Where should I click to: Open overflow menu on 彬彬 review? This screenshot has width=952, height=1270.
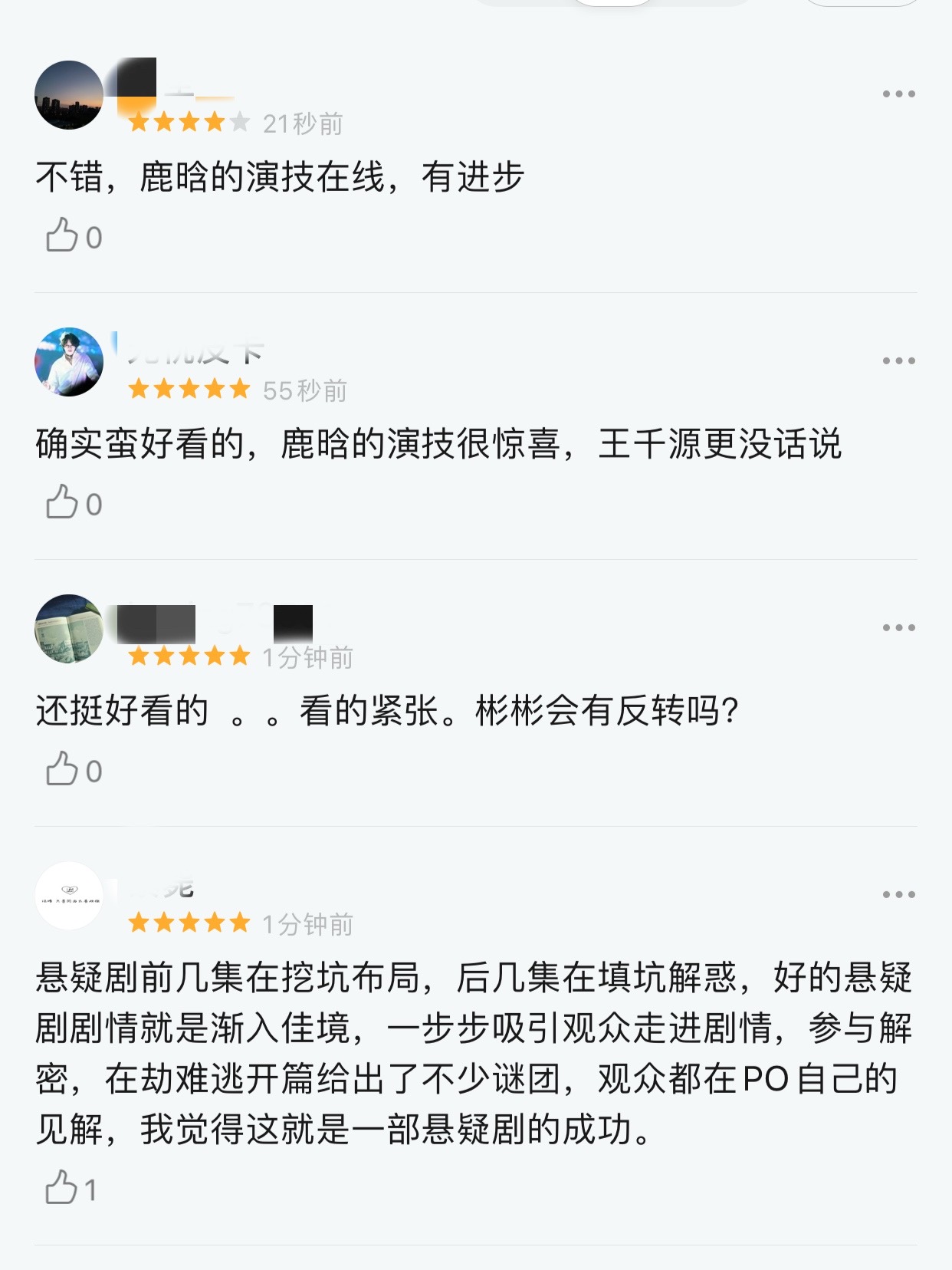(x=898, y=627)
